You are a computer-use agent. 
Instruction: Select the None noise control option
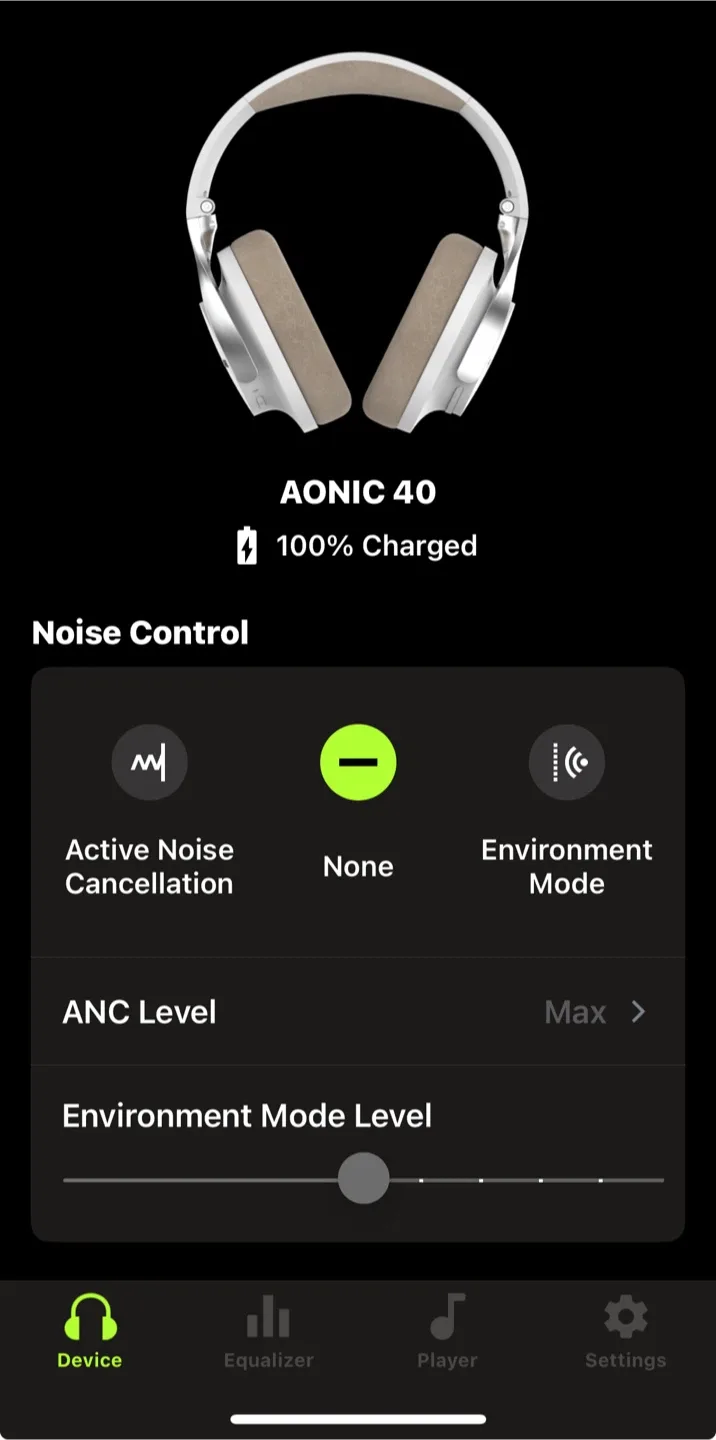tap(358, 763)
